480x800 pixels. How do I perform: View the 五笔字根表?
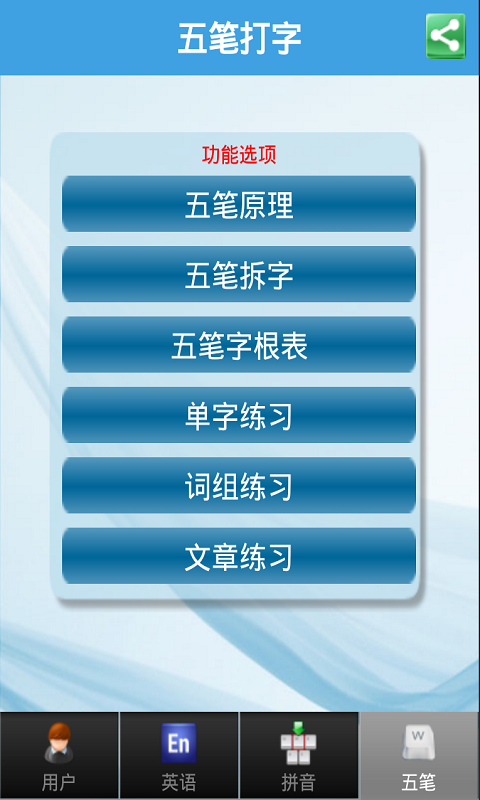click(x=239, y=344)
